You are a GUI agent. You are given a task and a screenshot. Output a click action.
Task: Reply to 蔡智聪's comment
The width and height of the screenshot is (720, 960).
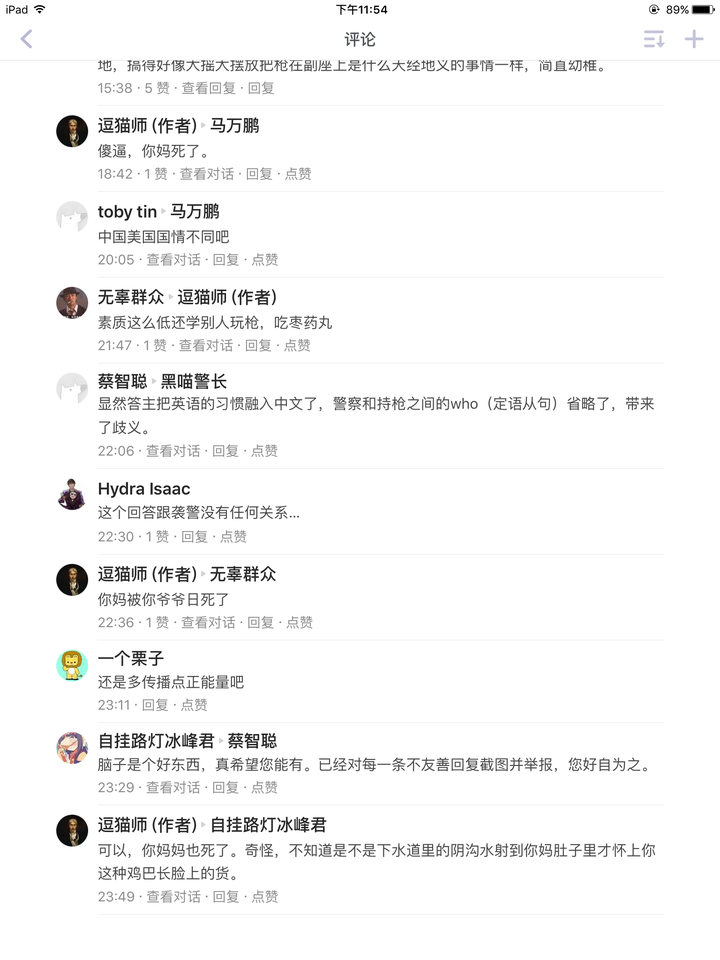225,451
